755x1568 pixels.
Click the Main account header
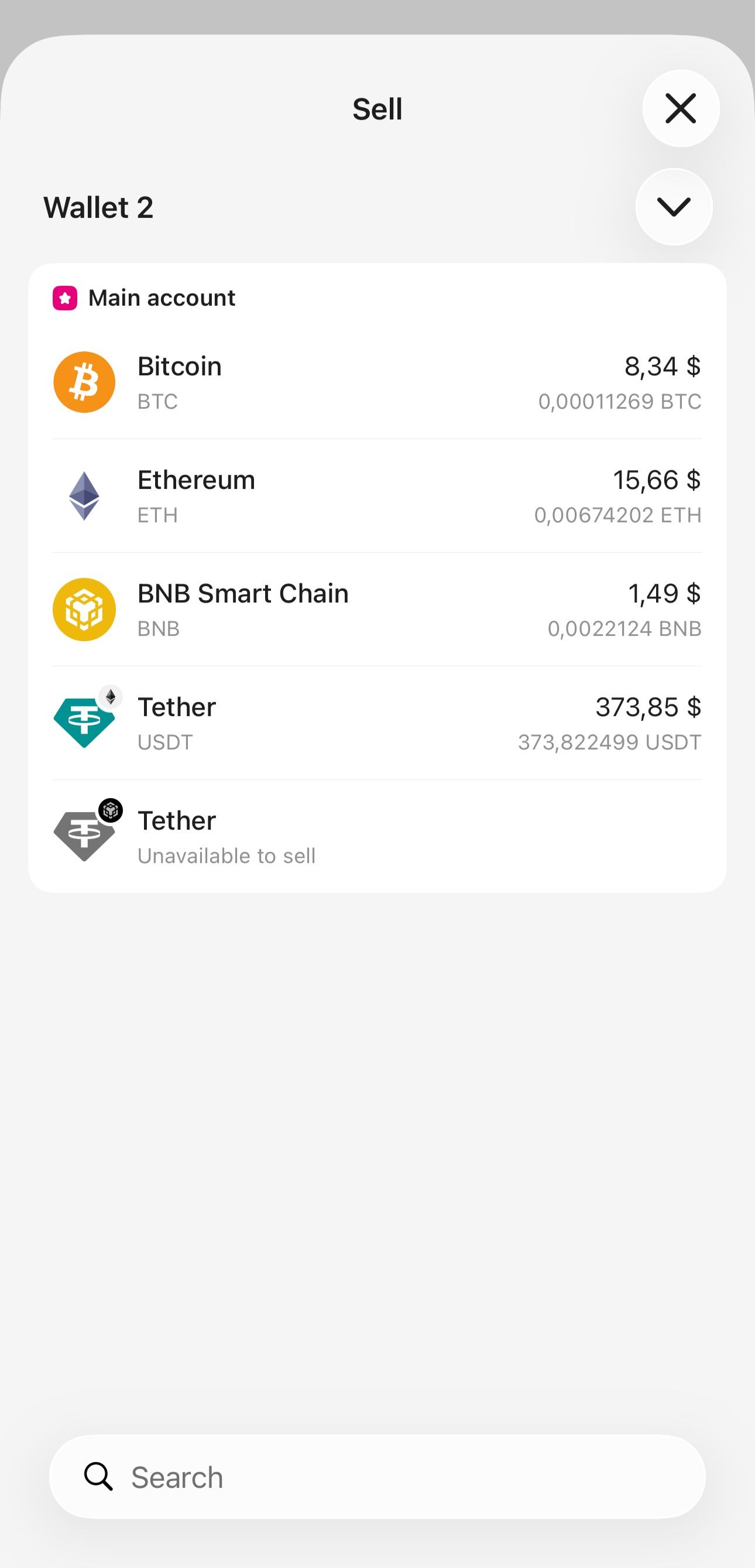(x=161, y=297)
